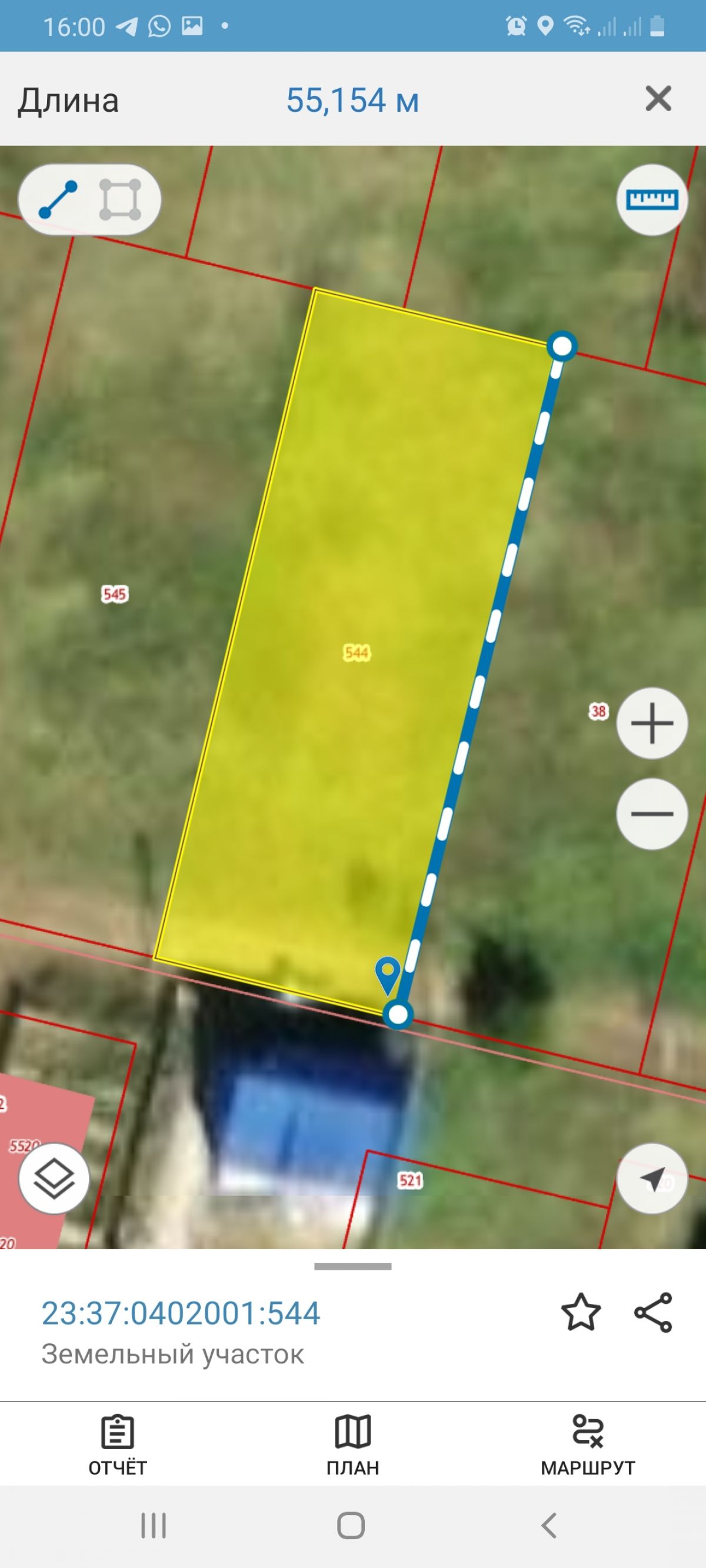Screen dimensions: 706x1568
Task: Tap the ruler measurement tool button
Action: click(x=652, y=199)
